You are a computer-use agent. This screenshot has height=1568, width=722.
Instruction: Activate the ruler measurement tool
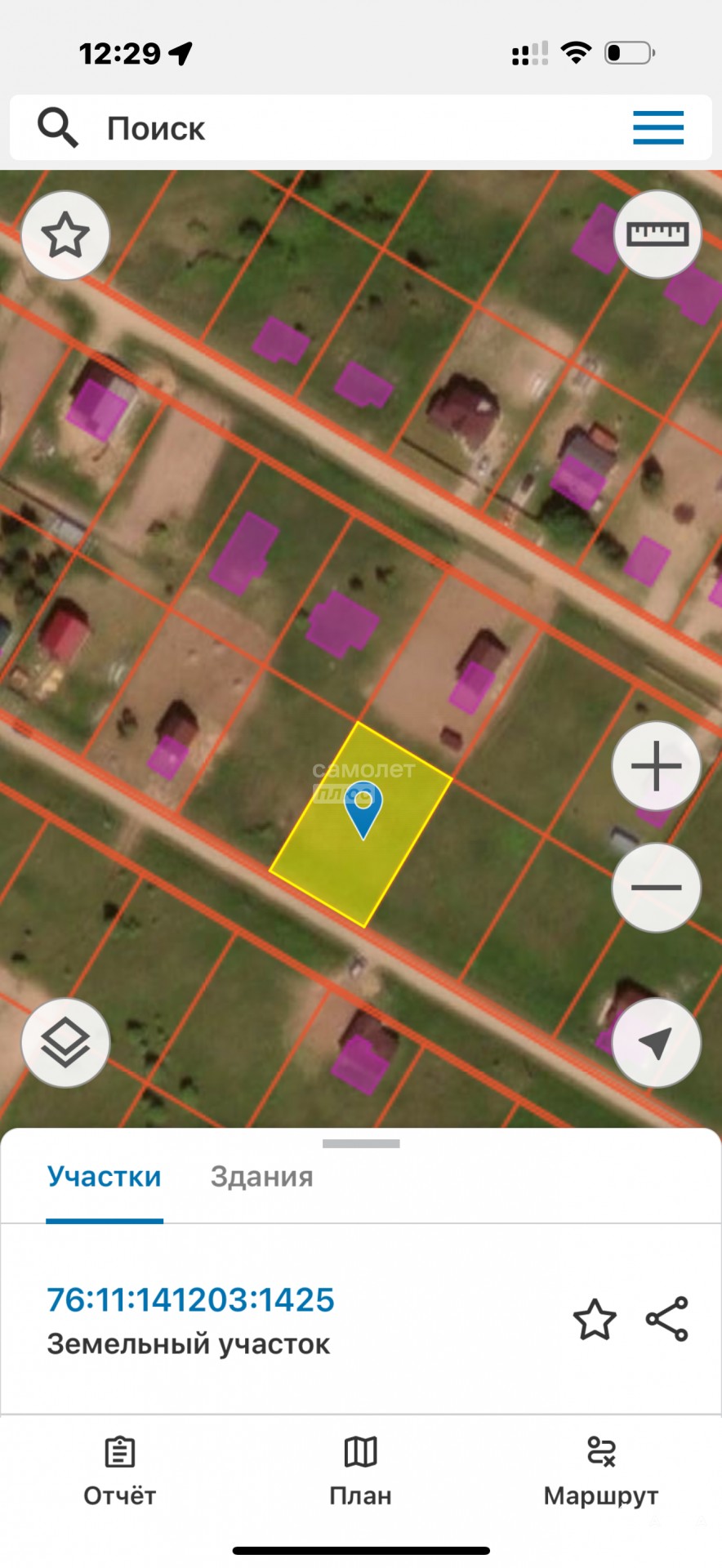coord(657,235)
